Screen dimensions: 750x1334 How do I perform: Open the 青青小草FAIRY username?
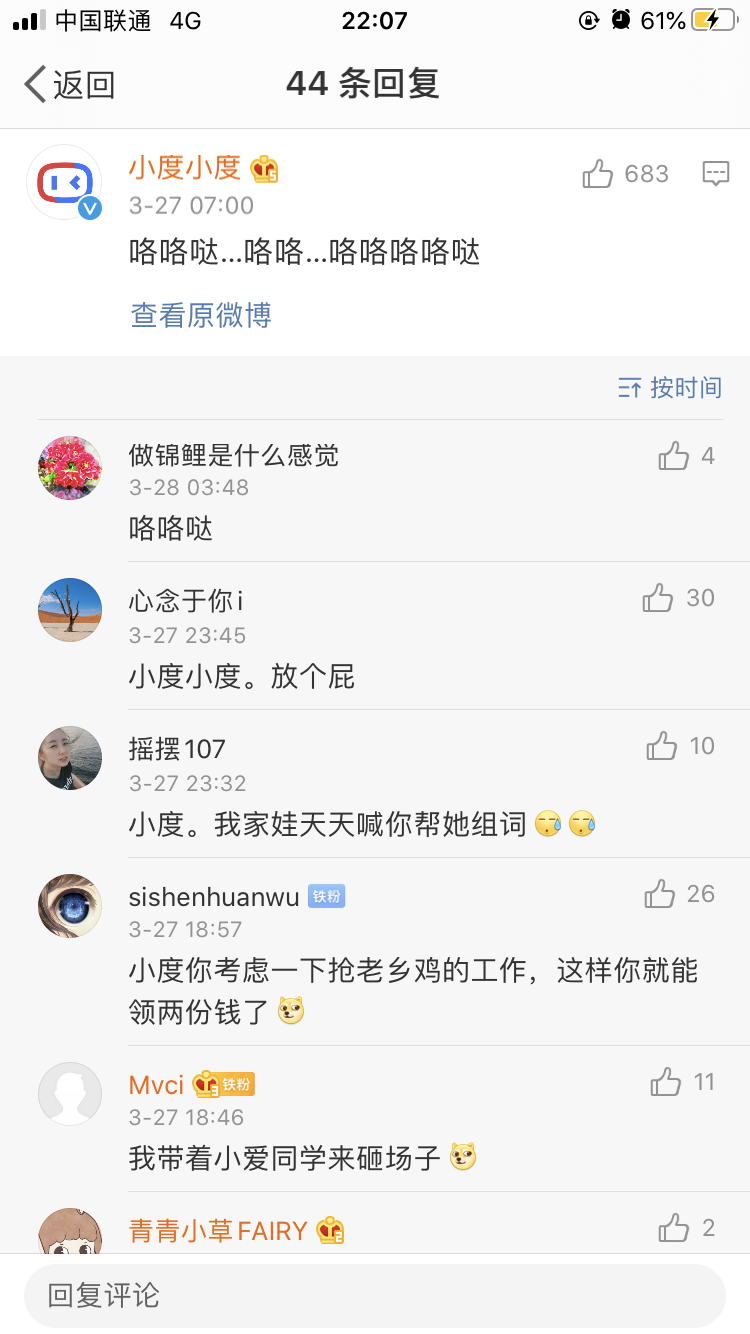click(218, 1231)
